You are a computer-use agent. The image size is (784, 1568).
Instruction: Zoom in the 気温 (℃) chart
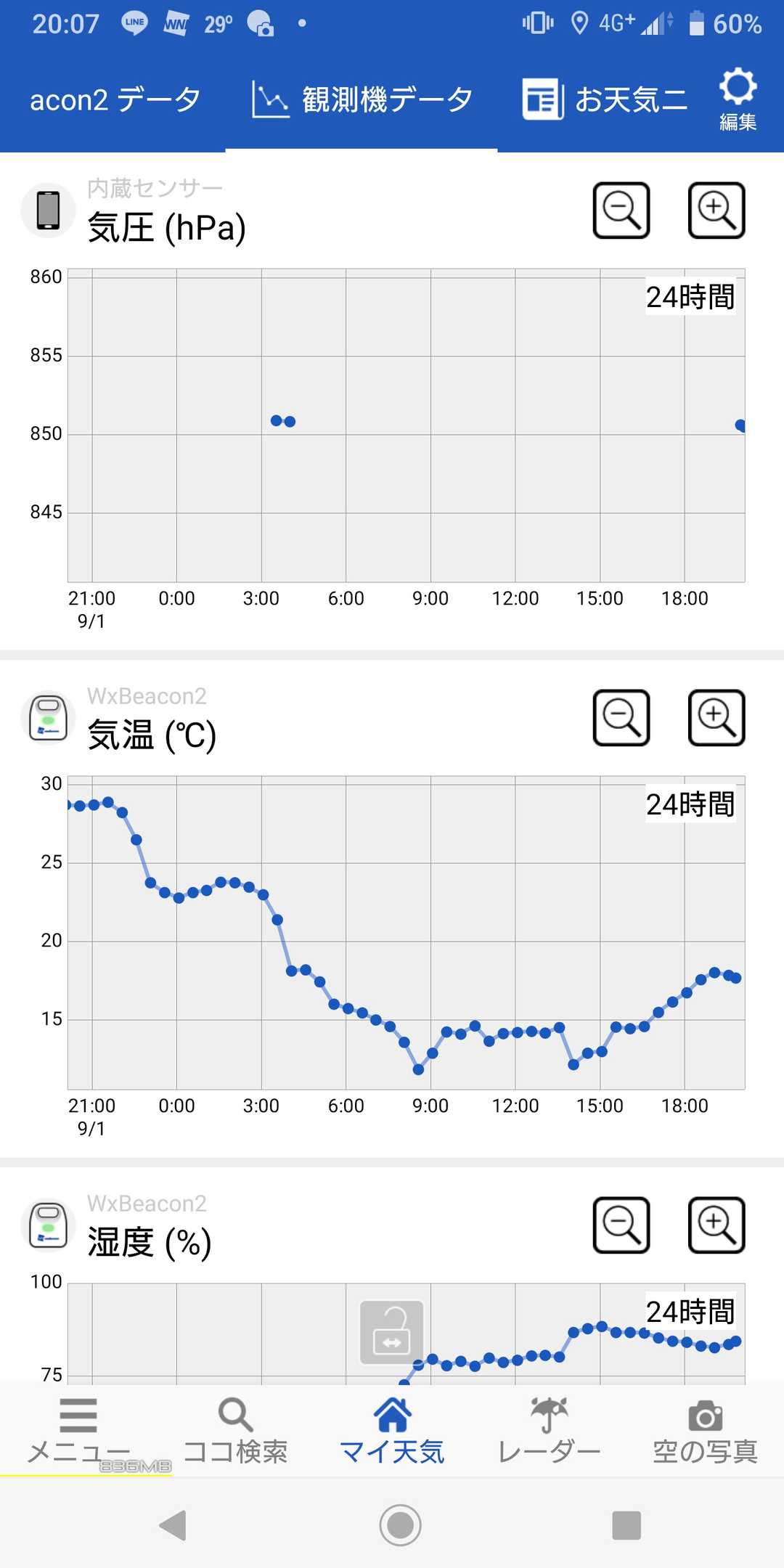tap(716, 718)
